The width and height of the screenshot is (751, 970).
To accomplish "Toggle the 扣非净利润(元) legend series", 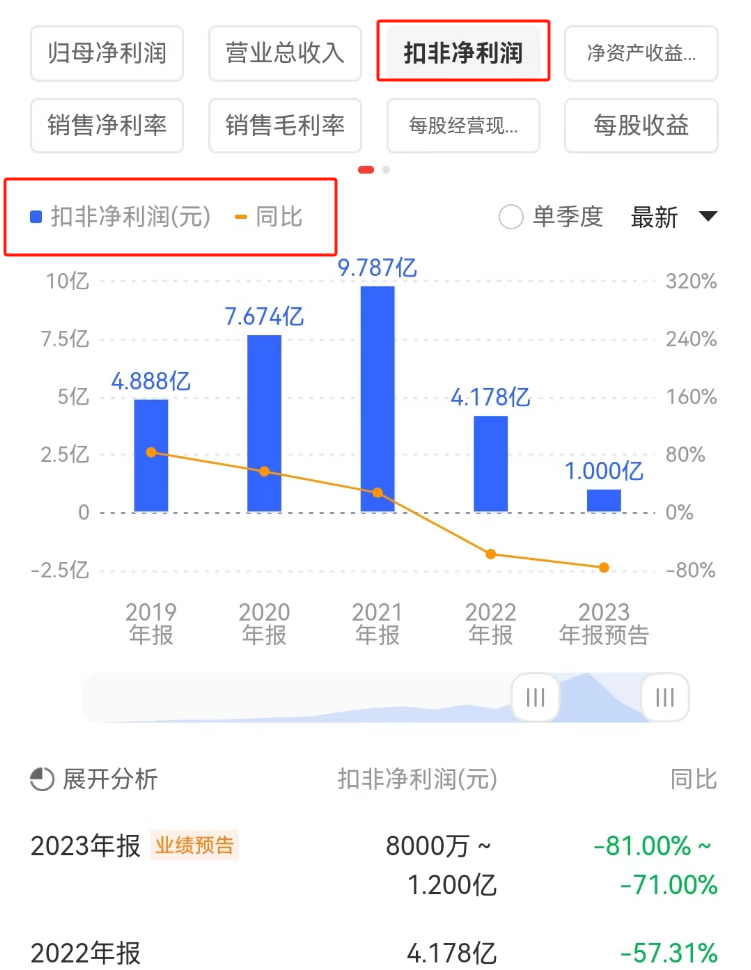I will click(121, 217).
